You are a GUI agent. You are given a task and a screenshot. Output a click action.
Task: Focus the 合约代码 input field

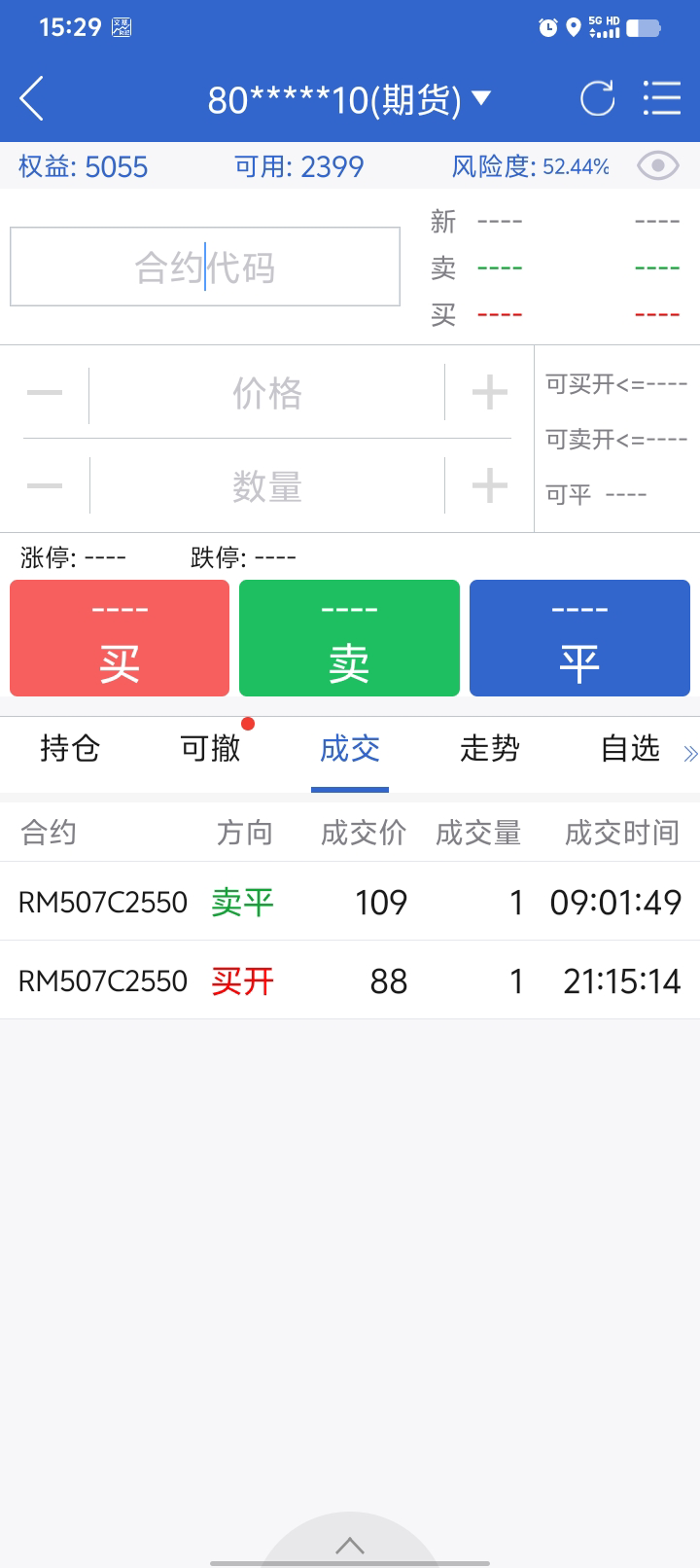click(205, 267)
